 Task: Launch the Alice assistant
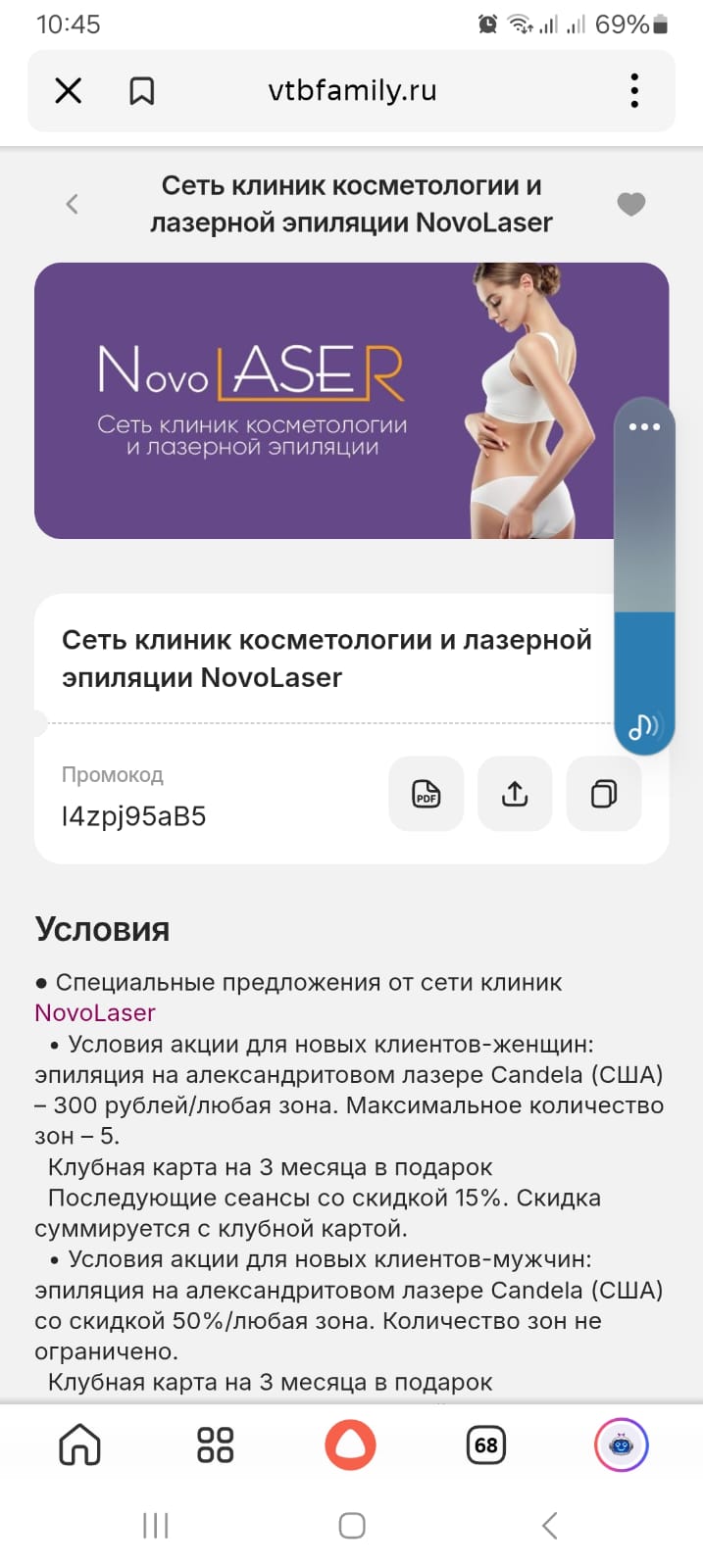350,1445
